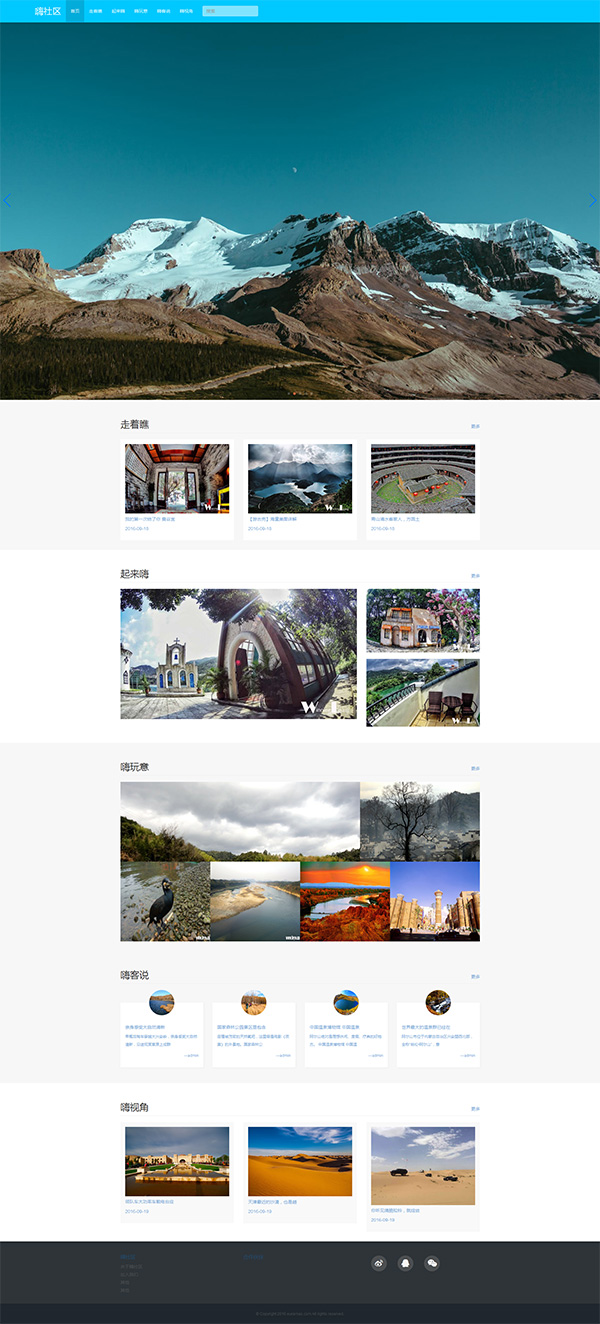Open the balcony chairs photo
This screenshot has width=600, height=1324.
[x=422, y=692]
